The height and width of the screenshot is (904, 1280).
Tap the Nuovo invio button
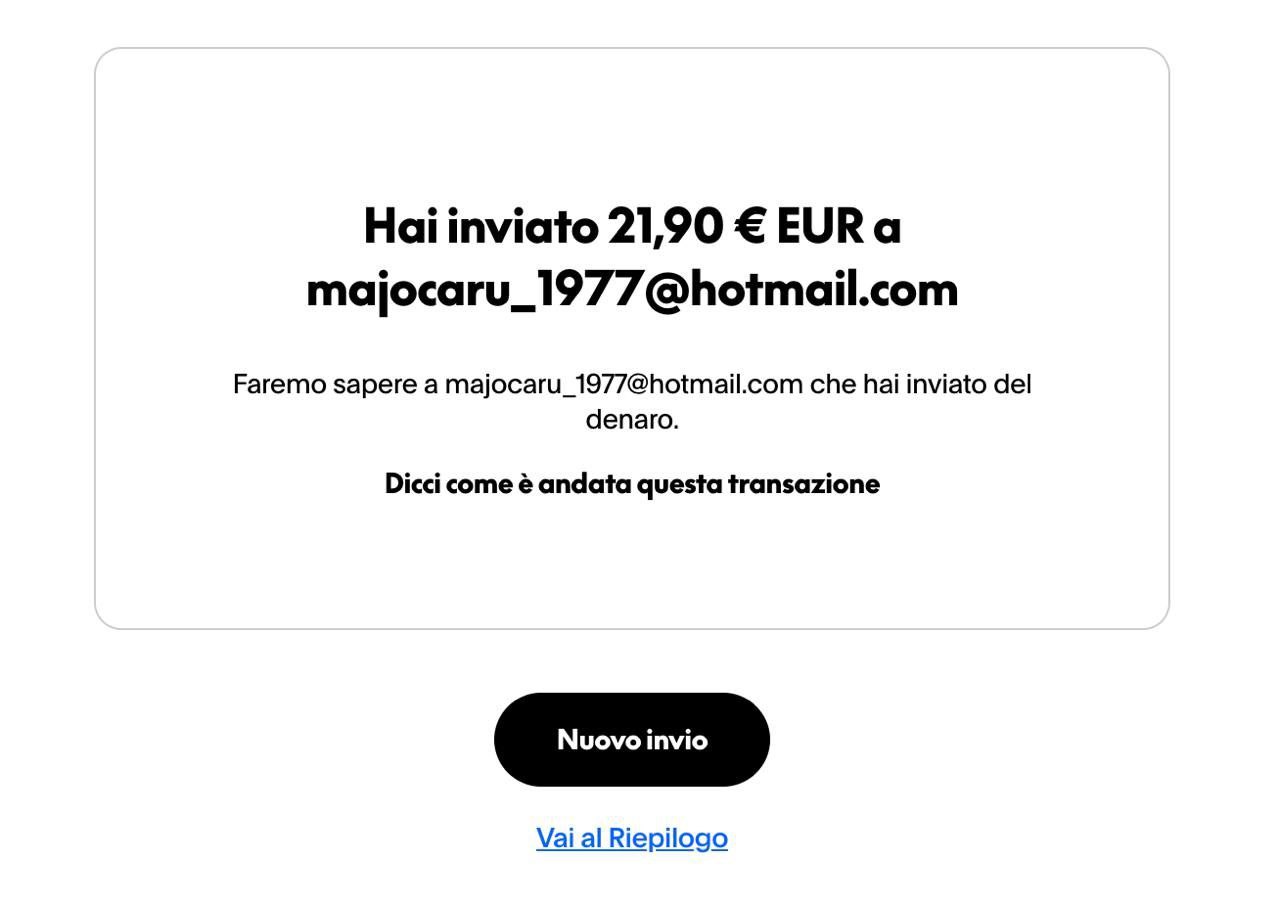click(631, 740)
